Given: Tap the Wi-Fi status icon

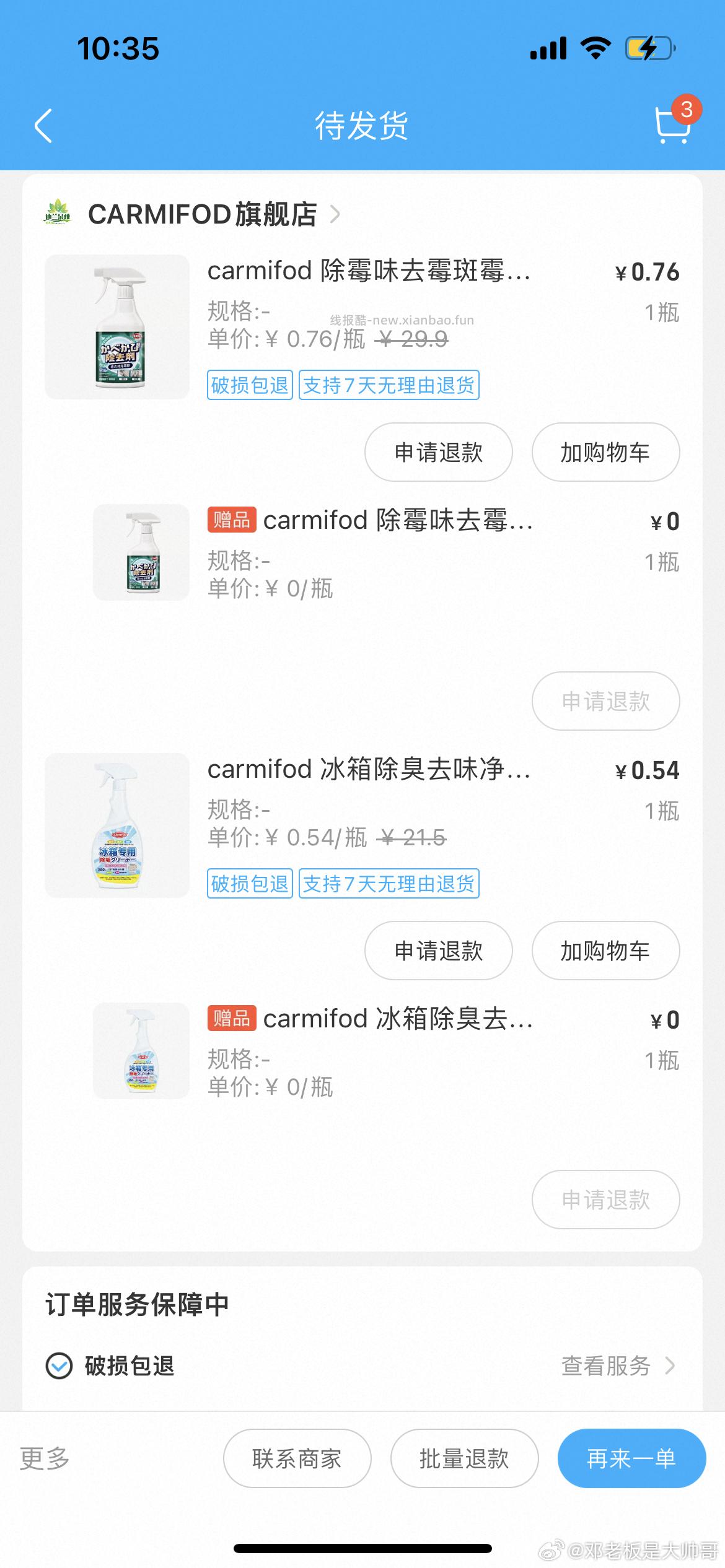Looking at the screenshot, I should coord(595,46).
